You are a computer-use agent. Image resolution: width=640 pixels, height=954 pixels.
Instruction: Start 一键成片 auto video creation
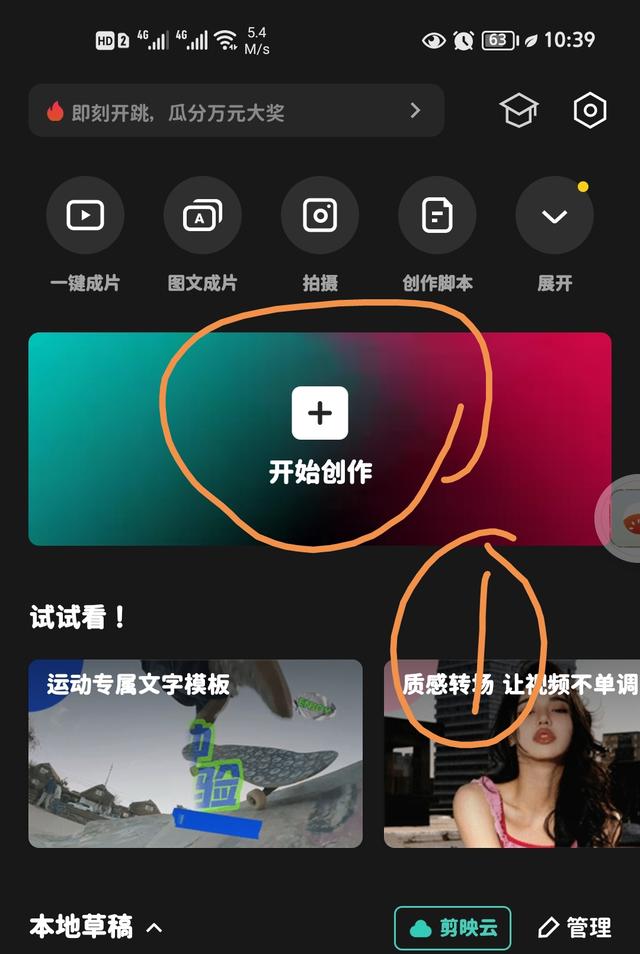coord(85,216)
